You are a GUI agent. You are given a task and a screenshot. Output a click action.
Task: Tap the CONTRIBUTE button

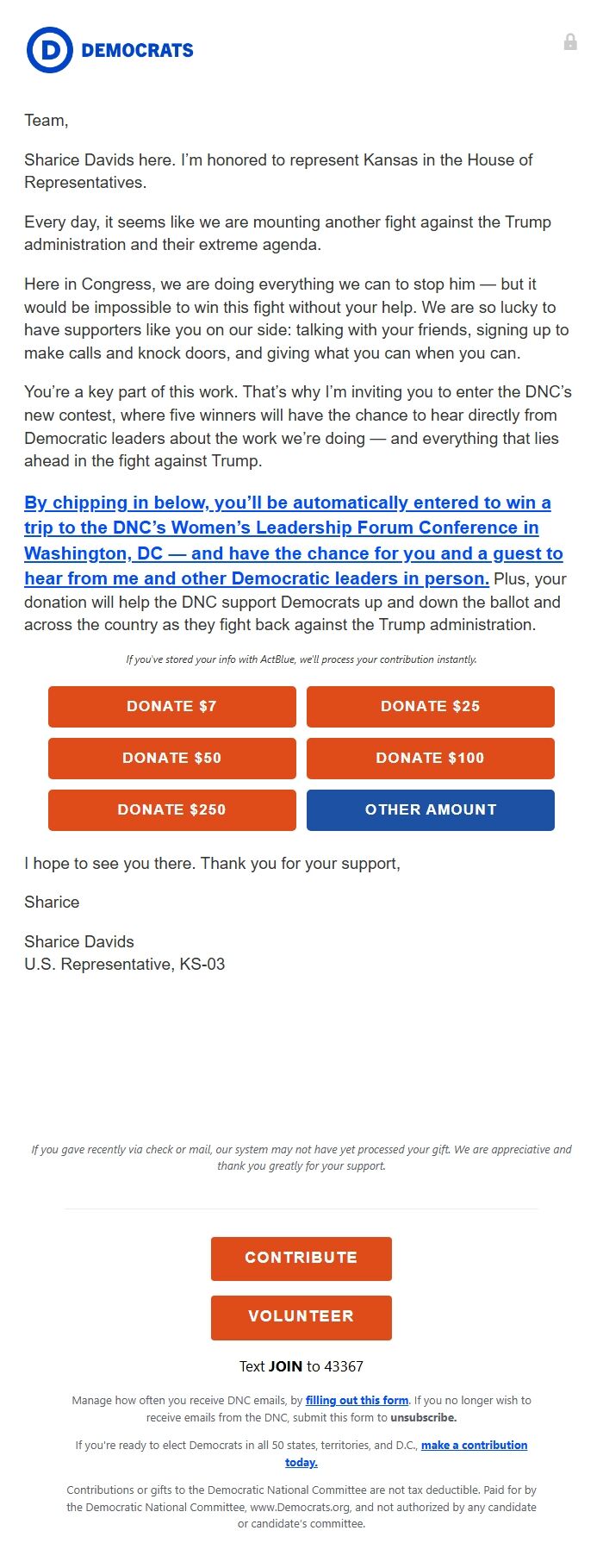[x=301, y=1259]
